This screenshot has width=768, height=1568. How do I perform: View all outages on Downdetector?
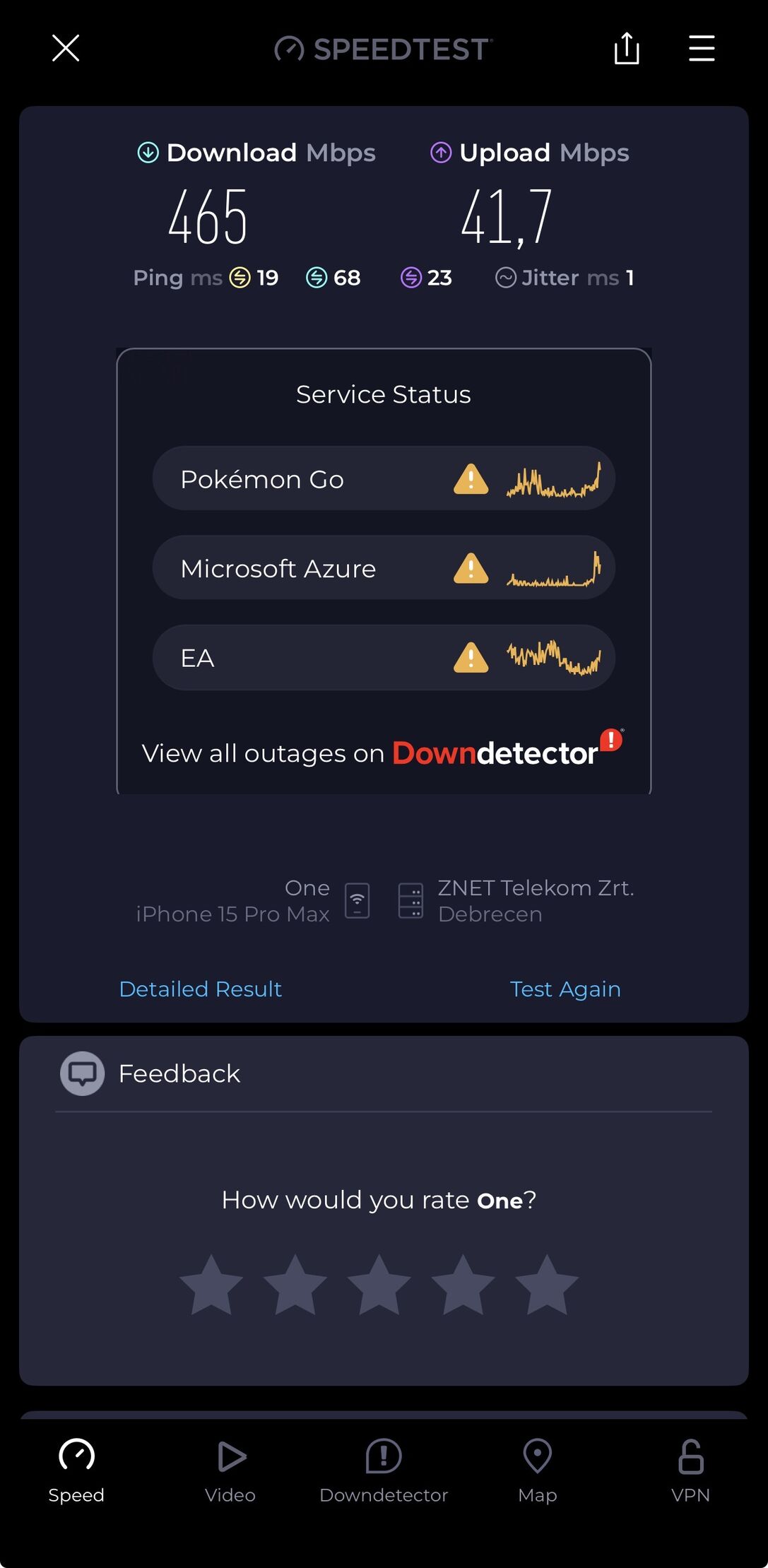tap(382, 753)
